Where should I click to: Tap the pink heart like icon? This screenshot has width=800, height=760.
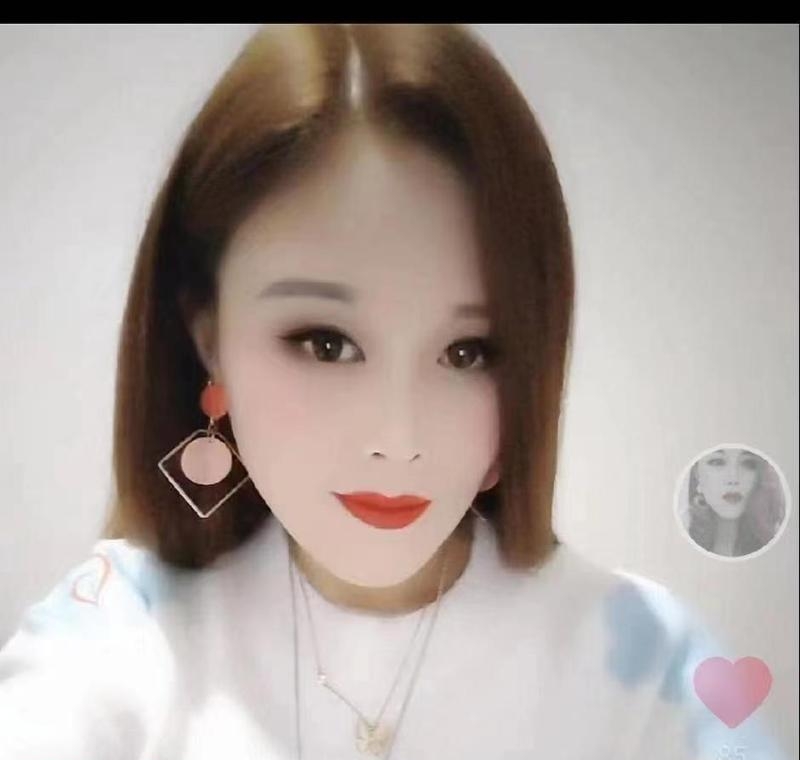733,689
